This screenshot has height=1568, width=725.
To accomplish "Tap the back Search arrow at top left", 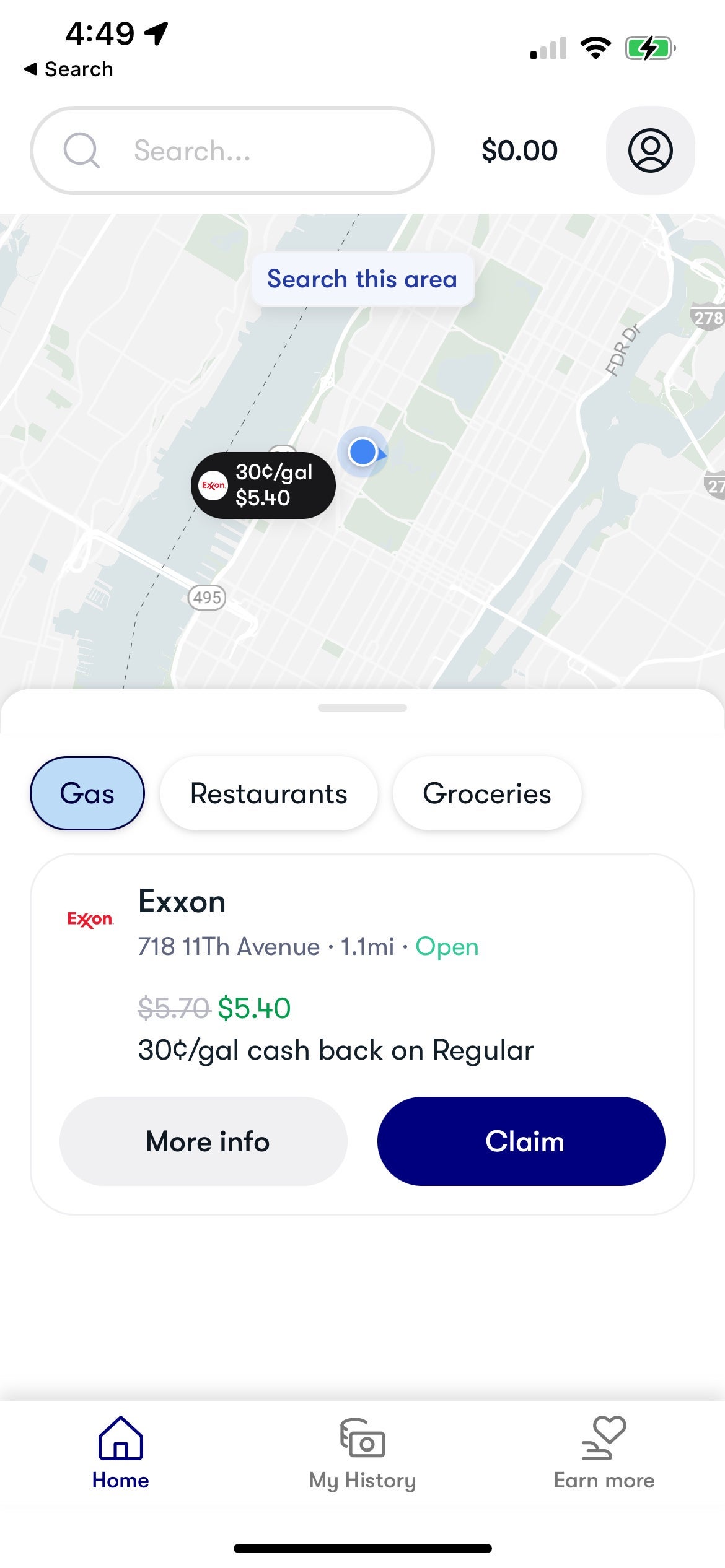I will (x=68, y=69).
